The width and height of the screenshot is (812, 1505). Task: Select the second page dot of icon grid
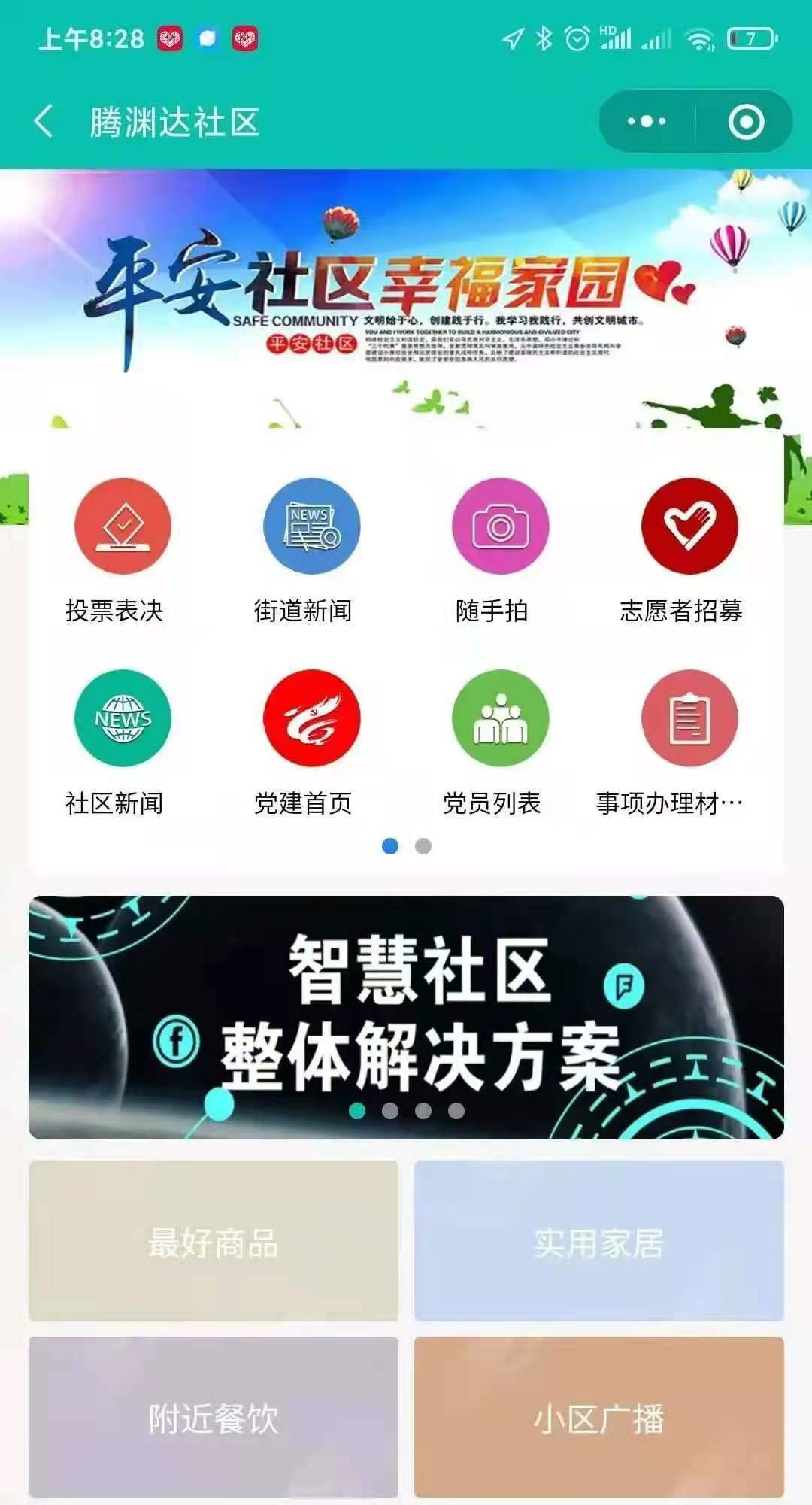[423, 846]
